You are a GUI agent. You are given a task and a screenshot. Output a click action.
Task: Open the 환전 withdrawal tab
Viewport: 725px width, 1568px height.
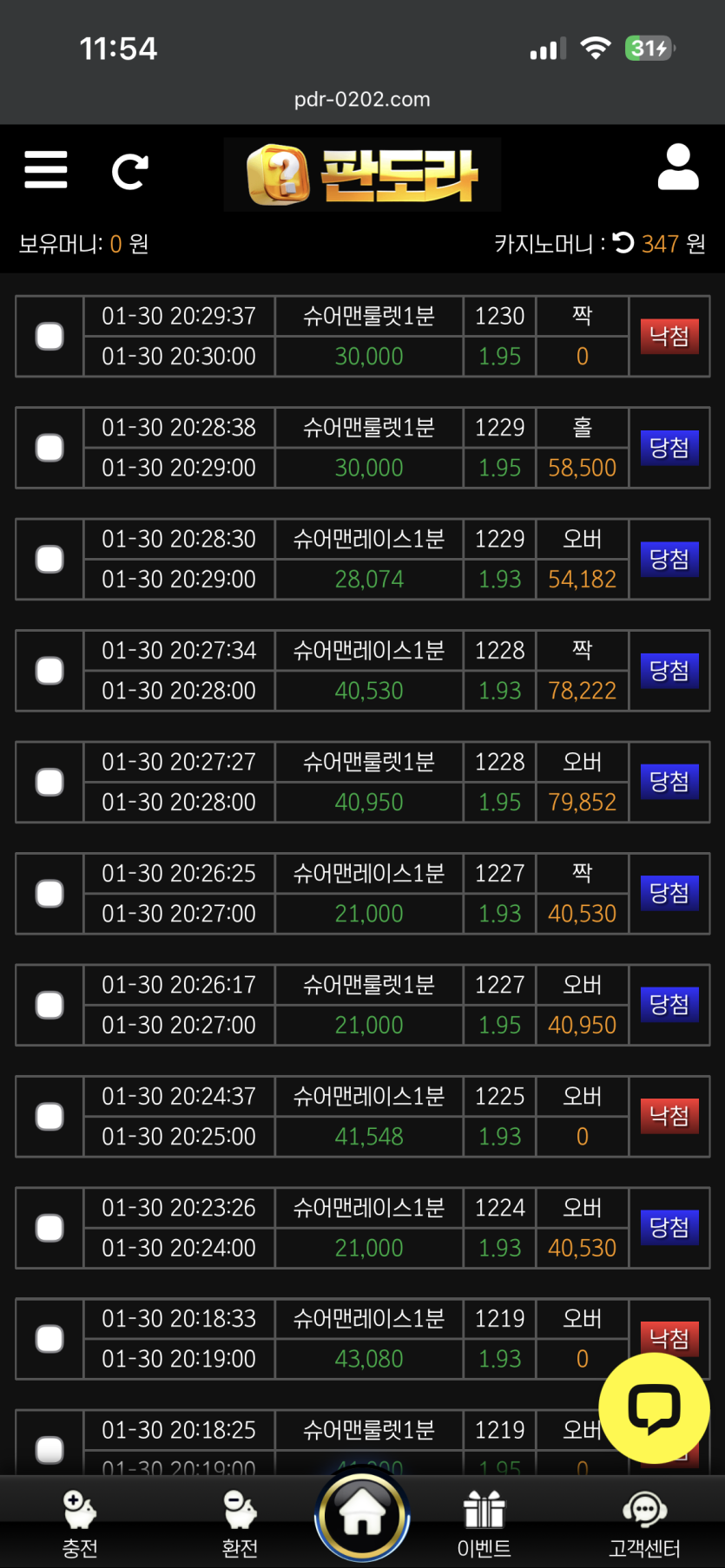pyautogui.click(x=240, y=1524)
